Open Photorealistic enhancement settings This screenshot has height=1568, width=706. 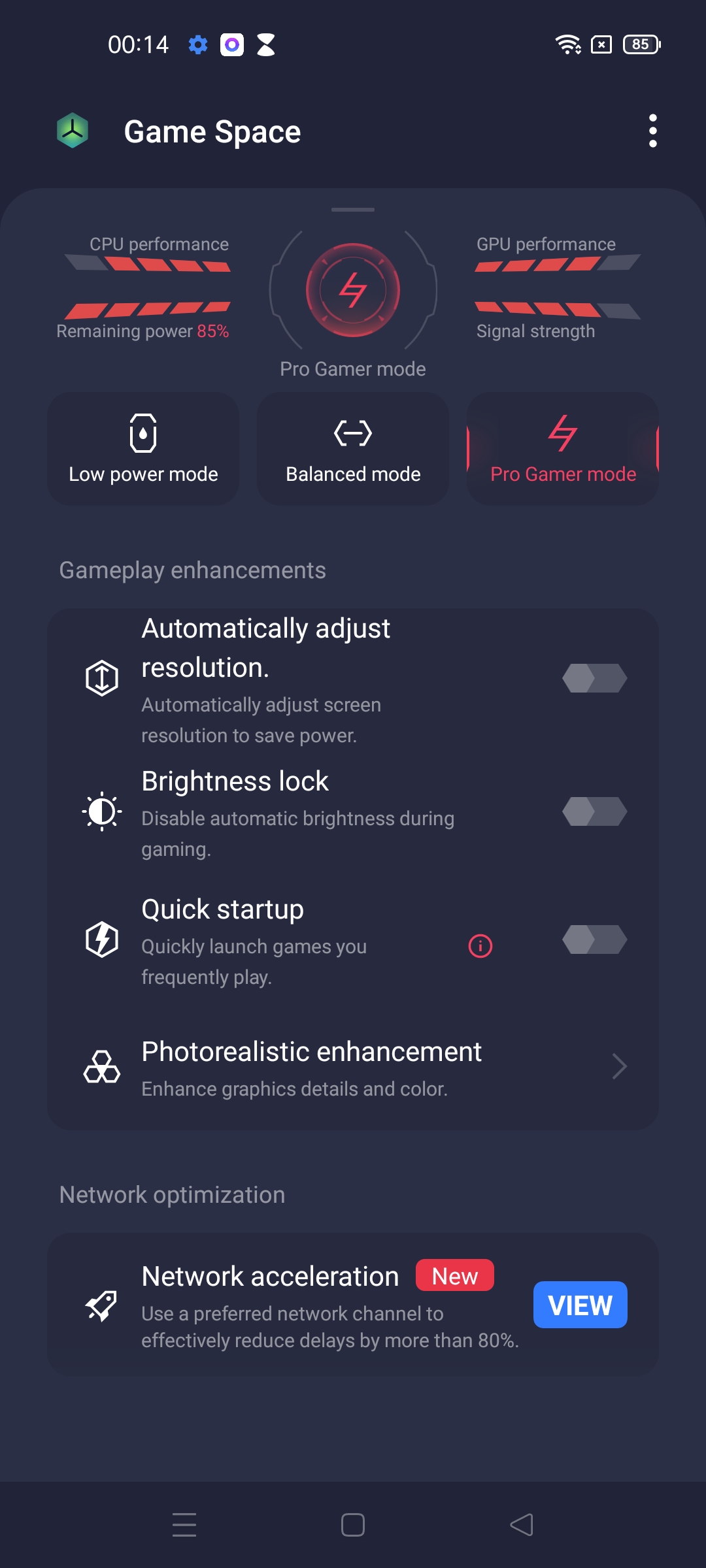(353, 1067)
